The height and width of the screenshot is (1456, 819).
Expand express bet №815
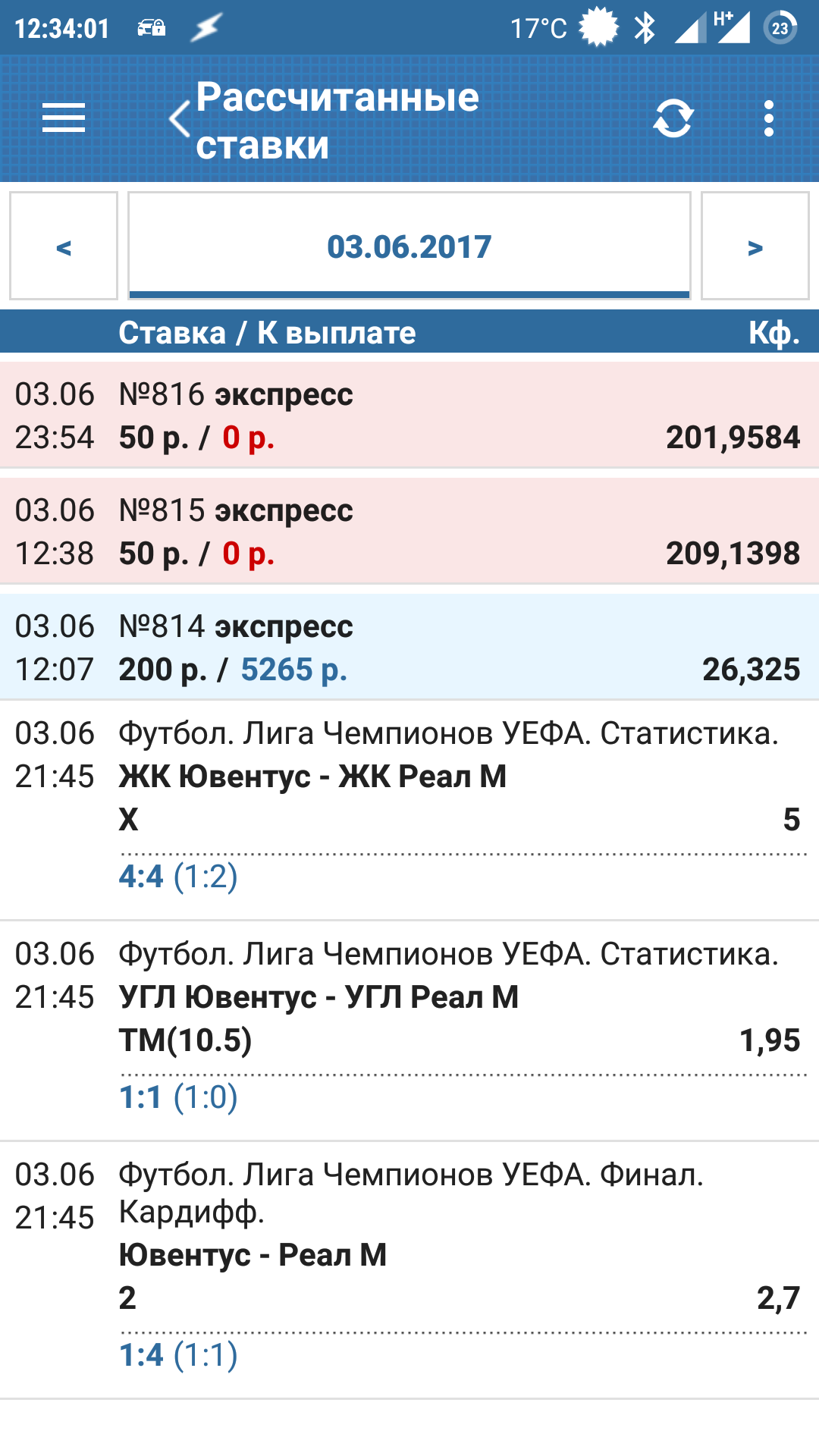point(409,531)
